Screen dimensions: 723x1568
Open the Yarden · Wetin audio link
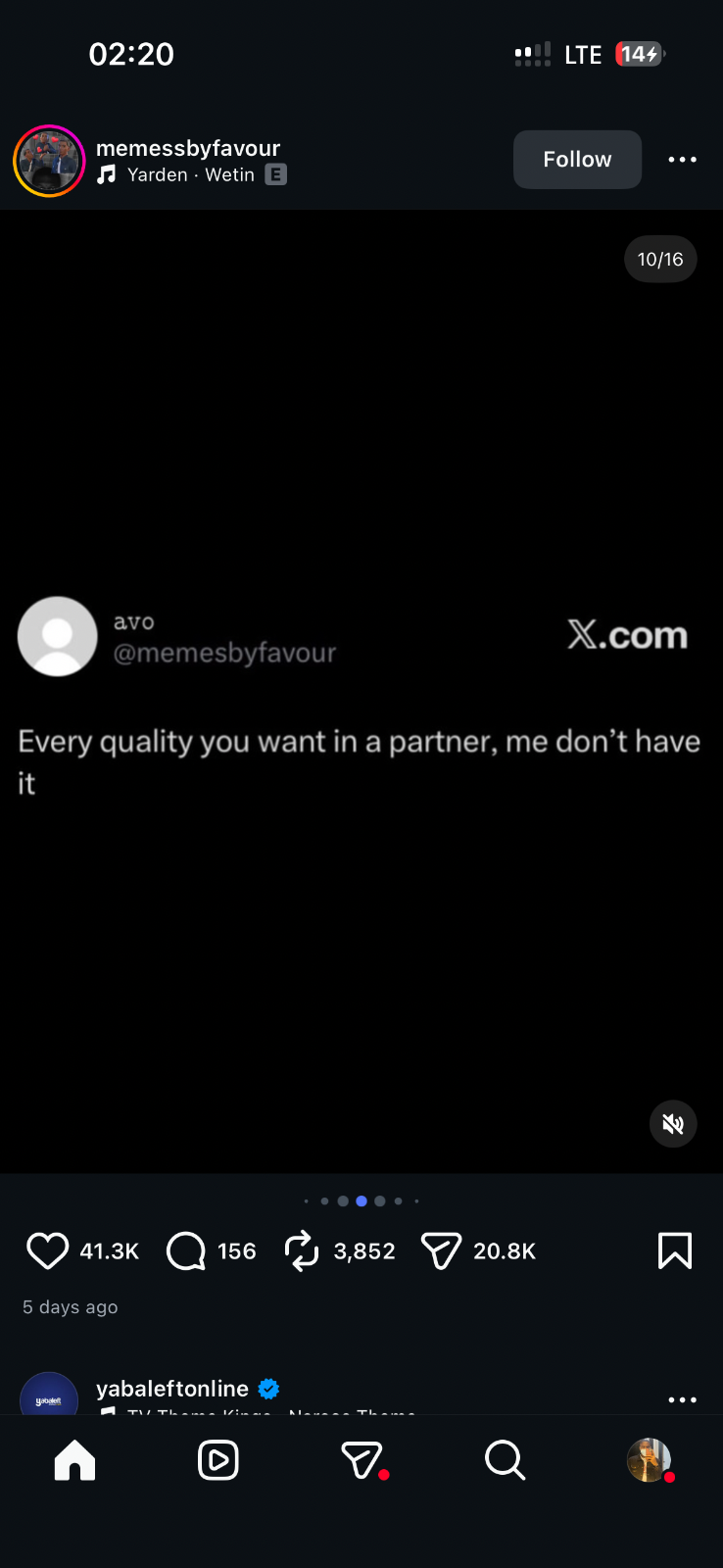190,175
